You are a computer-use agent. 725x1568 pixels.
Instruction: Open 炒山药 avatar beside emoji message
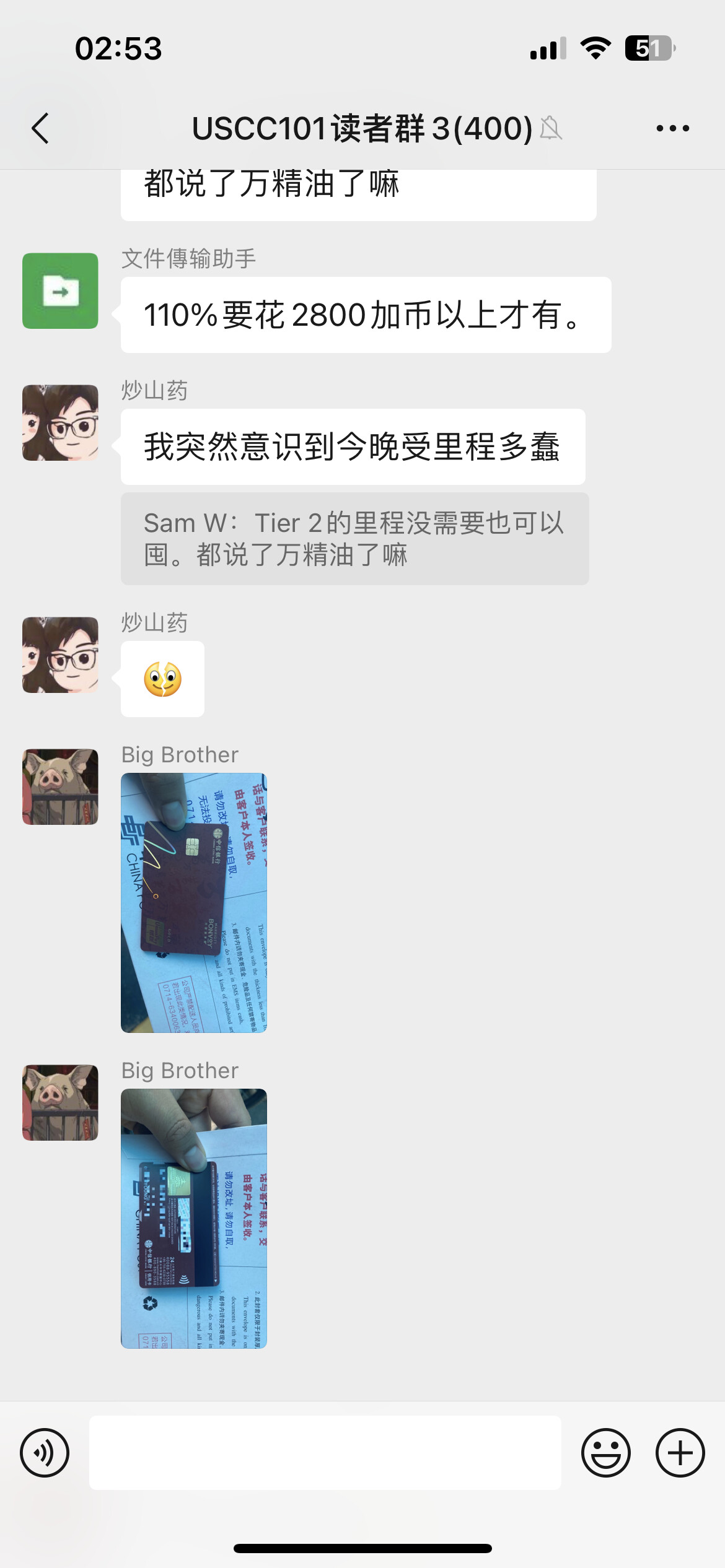pos(60,655)
